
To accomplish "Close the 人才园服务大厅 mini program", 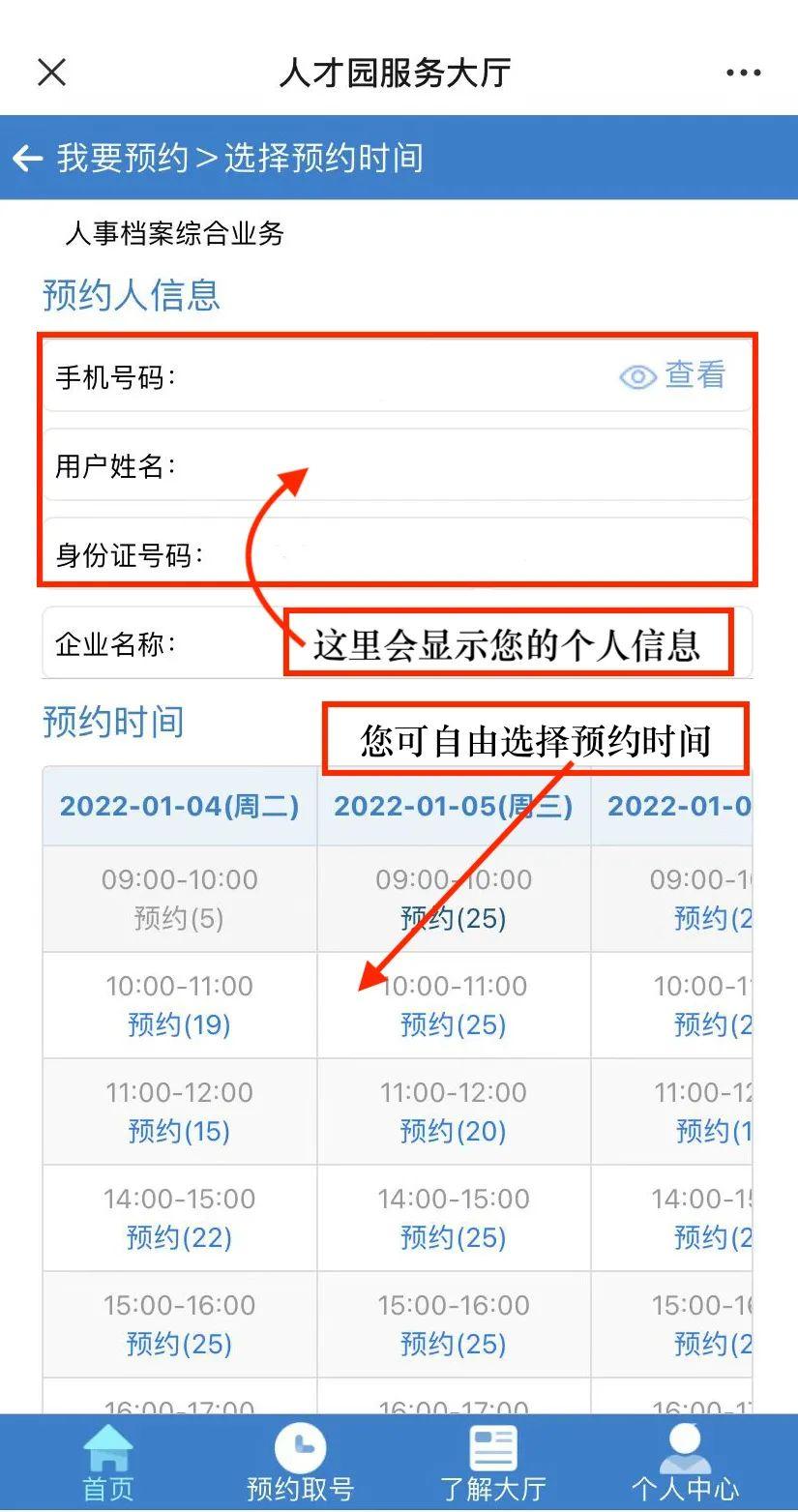I will click(51, 72).
